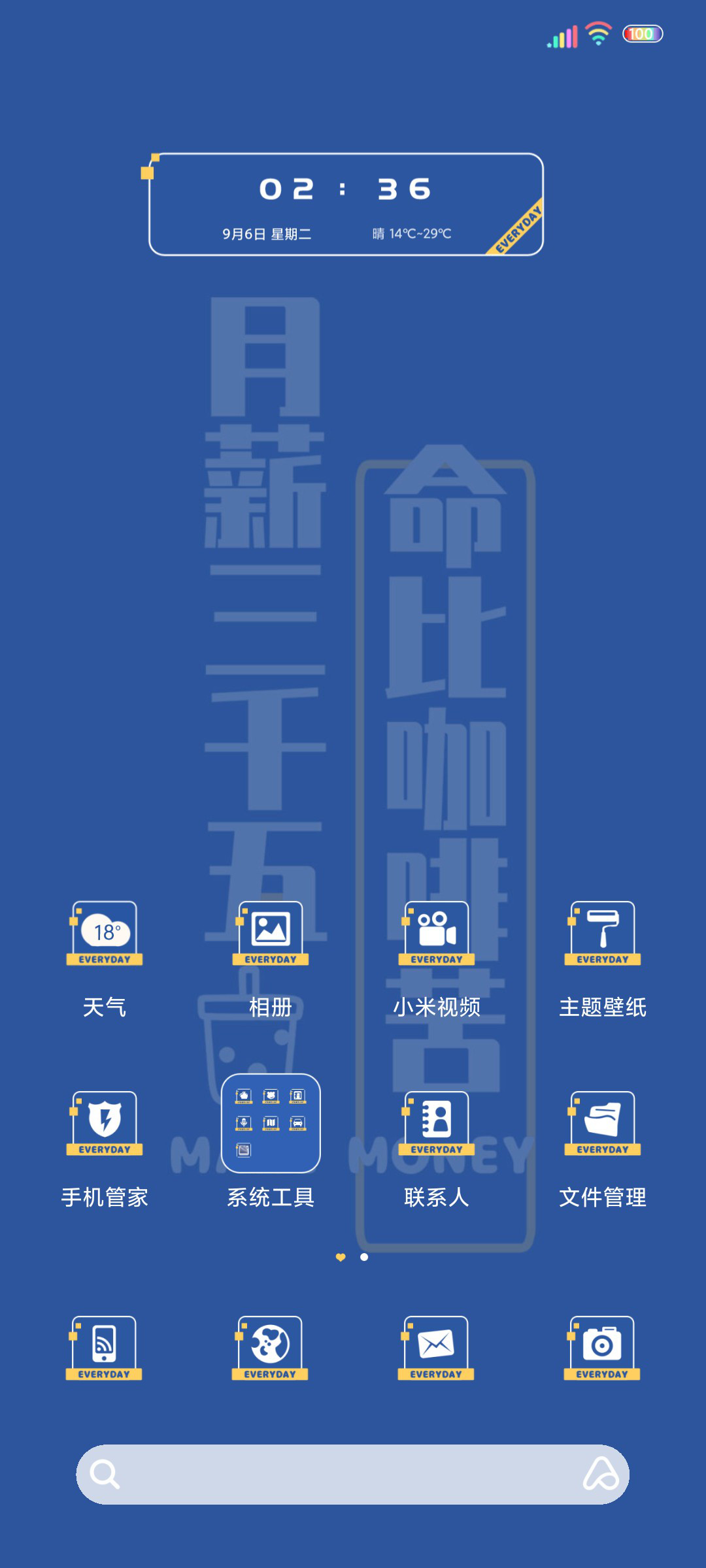706x1568 pixels.
Task: Open the browser globe dock icon
Action: [270, 1348]
